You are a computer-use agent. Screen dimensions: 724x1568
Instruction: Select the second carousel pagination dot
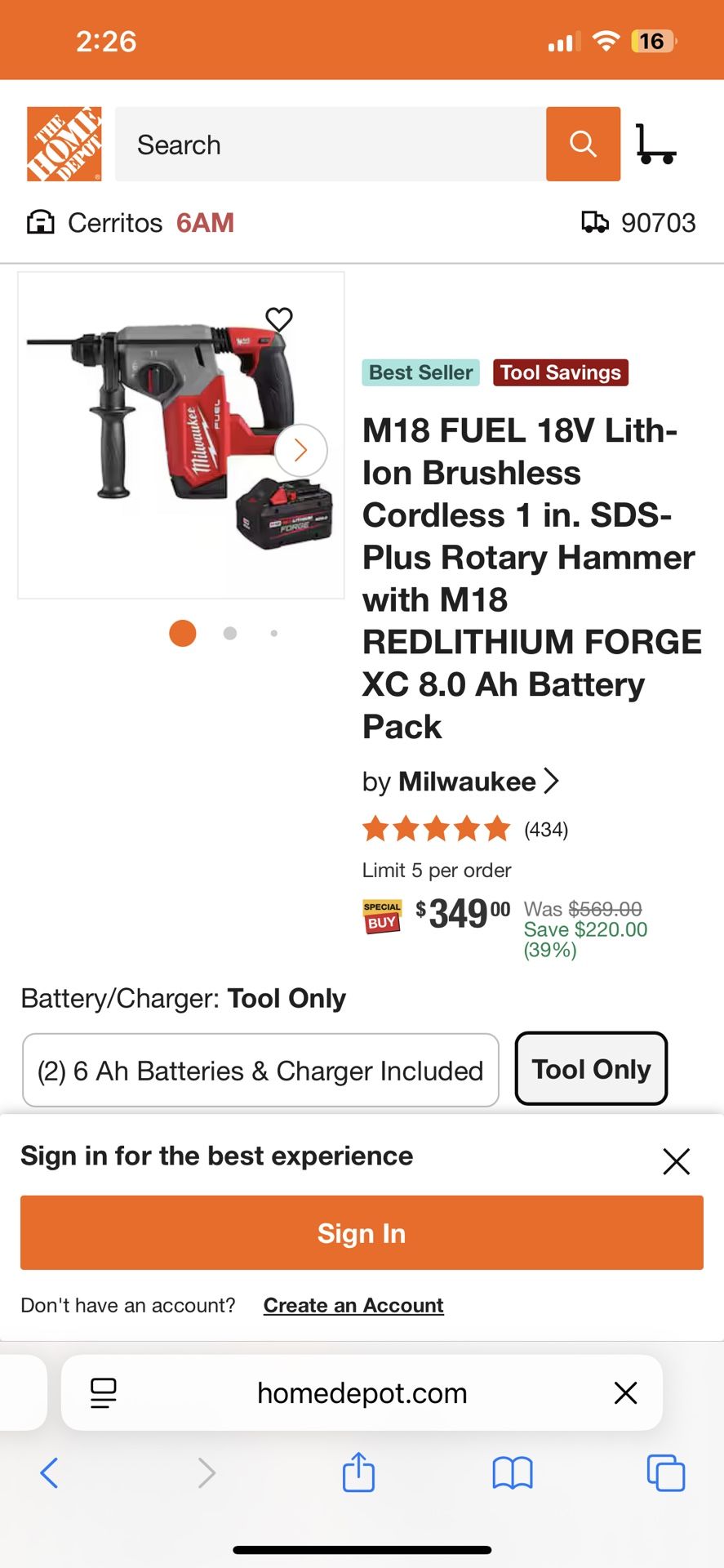(x=229, y=633)
